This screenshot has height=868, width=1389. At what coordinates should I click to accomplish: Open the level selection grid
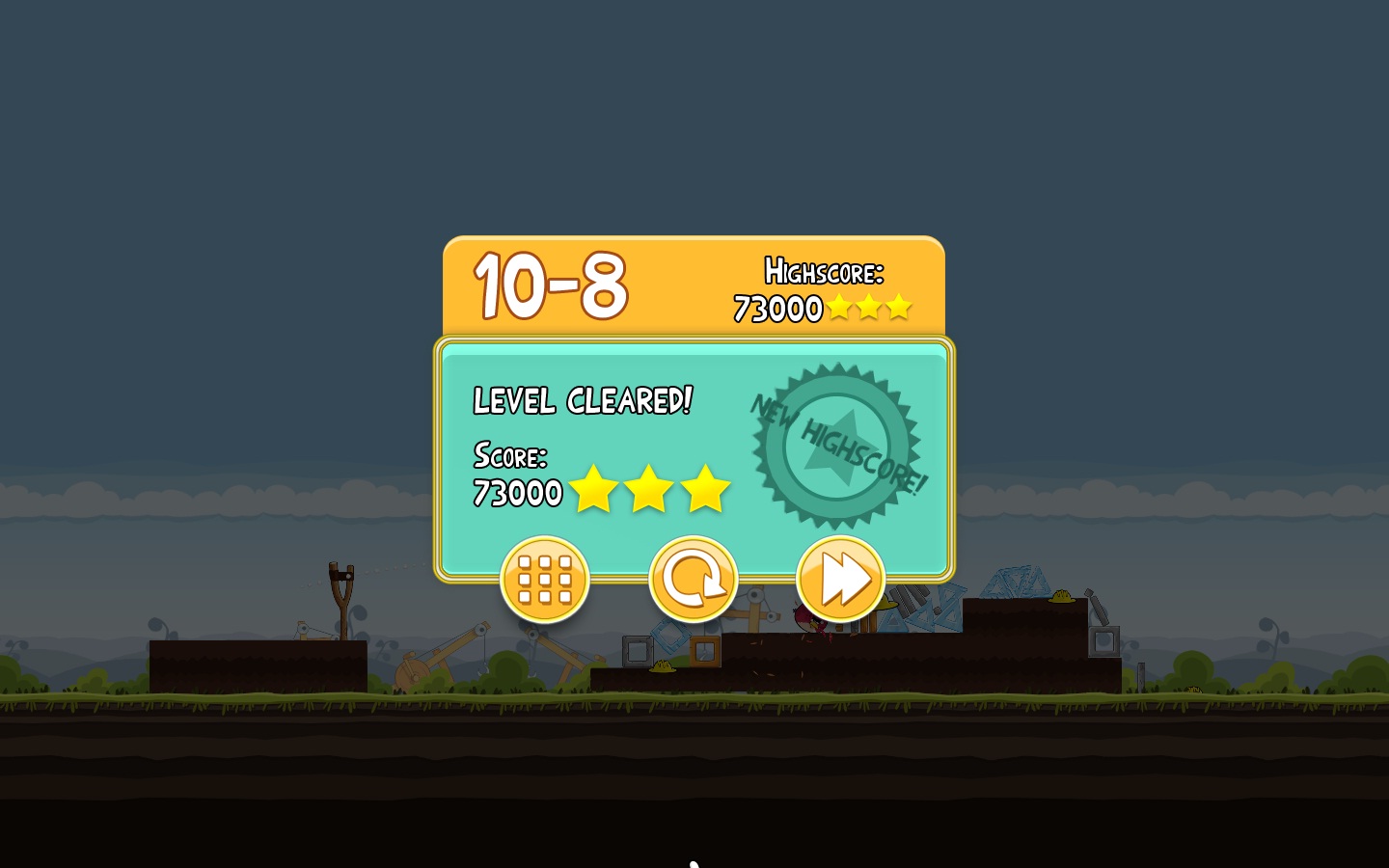tap(545, 579)
